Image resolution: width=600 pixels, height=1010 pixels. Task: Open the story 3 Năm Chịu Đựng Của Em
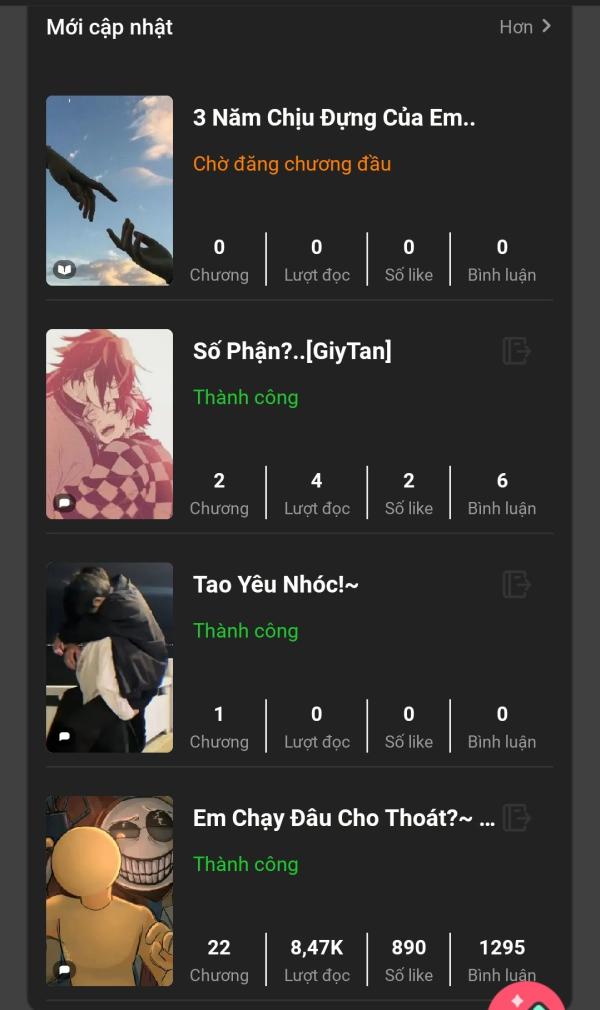coord(334,118)
